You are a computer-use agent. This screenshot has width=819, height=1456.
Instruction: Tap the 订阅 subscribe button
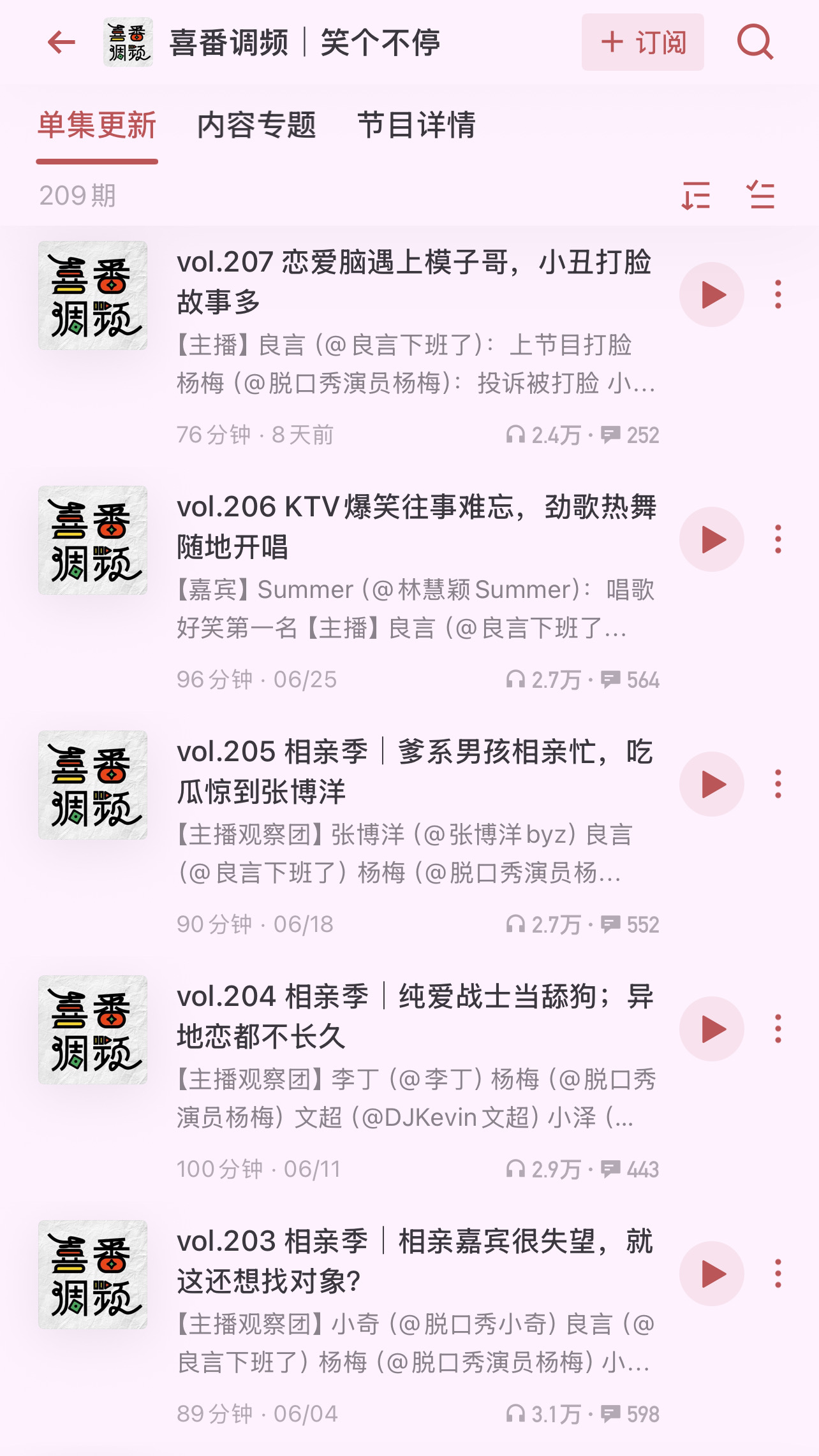[x=642, y=42]
